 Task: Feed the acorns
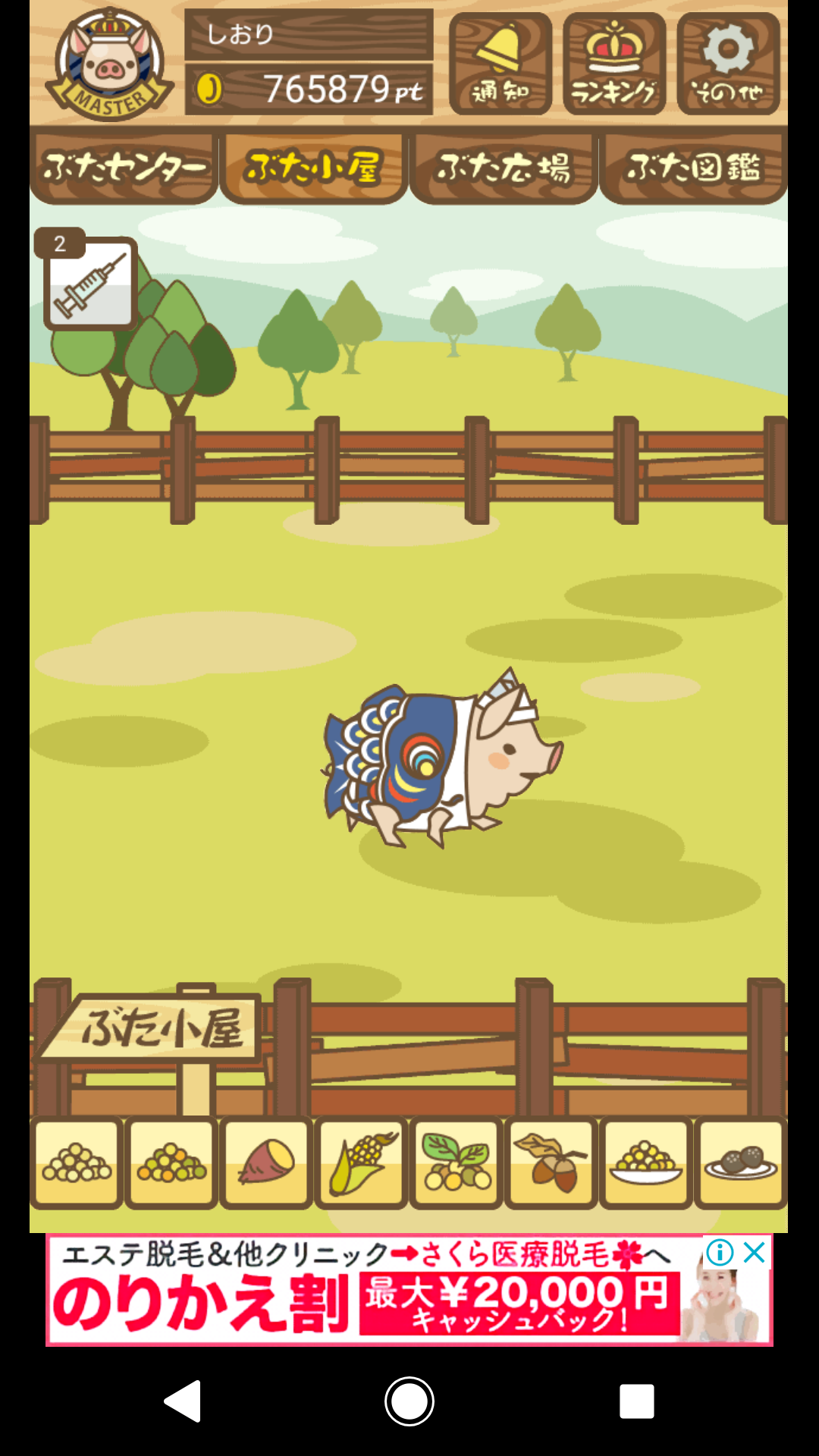coord(551,1163)
